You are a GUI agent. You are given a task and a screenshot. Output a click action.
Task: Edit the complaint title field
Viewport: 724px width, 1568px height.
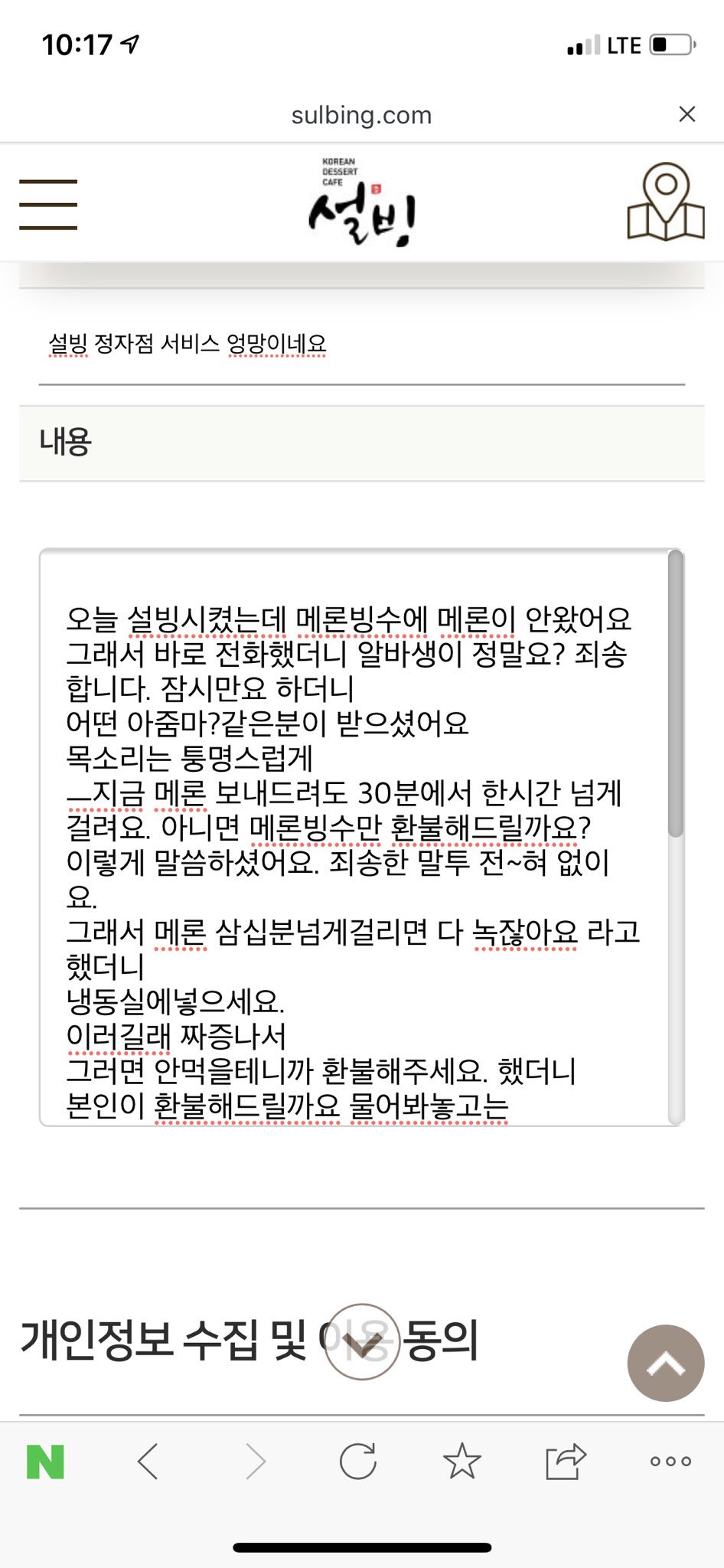click(361, 345)
